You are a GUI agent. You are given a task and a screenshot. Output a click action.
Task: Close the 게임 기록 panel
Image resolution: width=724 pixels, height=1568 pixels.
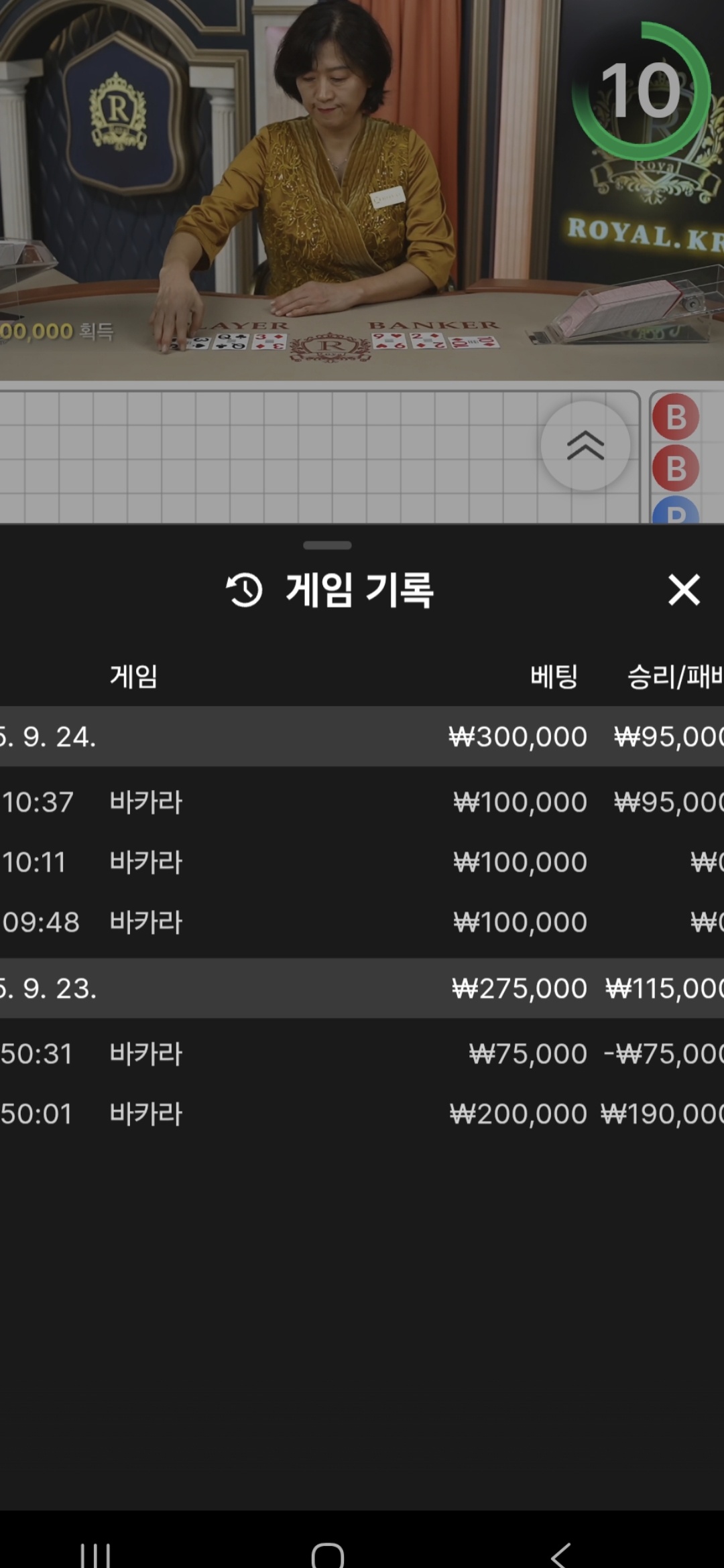pos(684,590)
